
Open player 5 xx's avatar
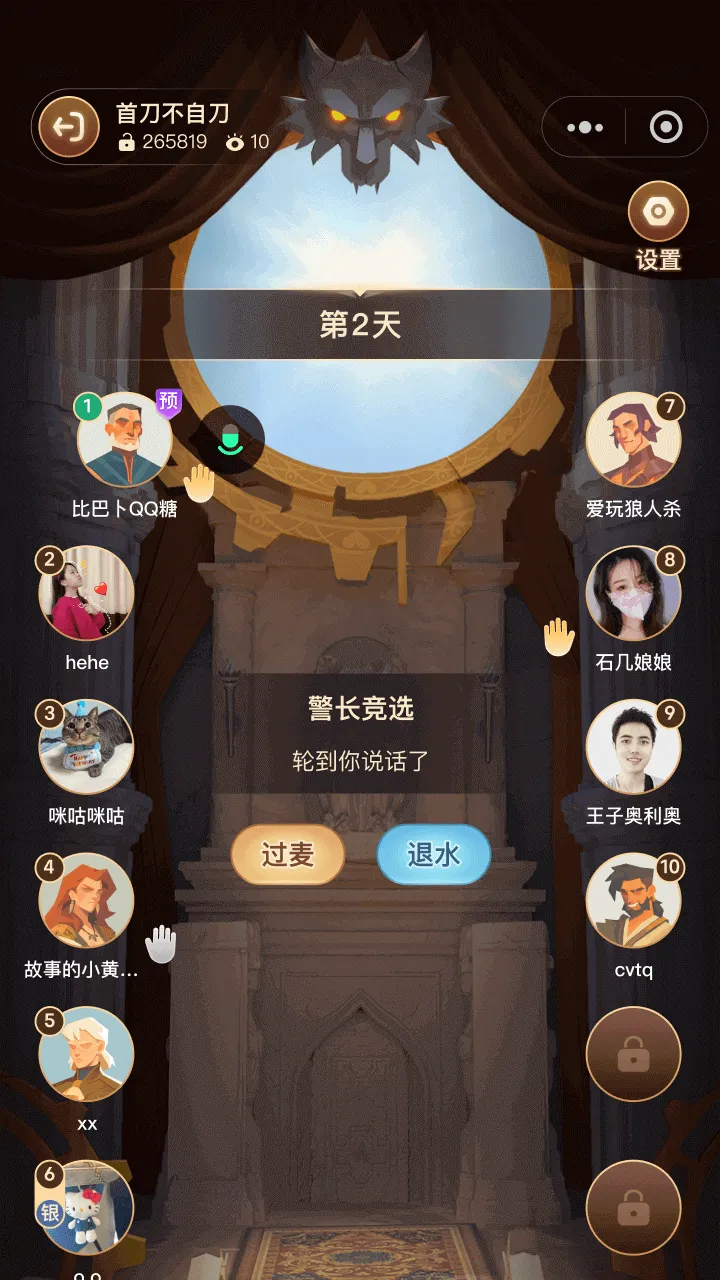point(87,1054)
